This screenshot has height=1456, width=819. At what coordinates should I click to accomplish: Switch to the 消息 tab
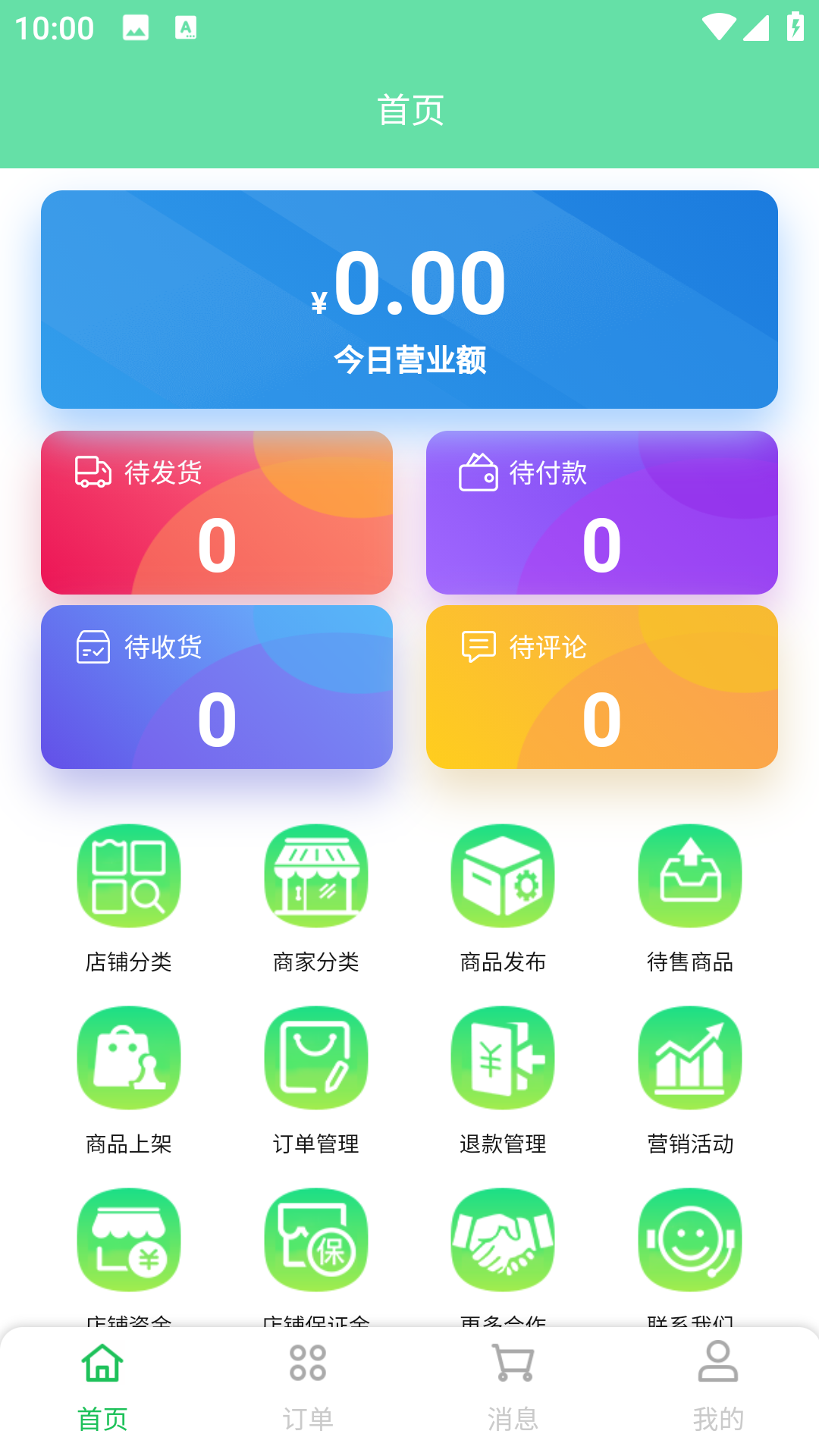click(513, 1387)
